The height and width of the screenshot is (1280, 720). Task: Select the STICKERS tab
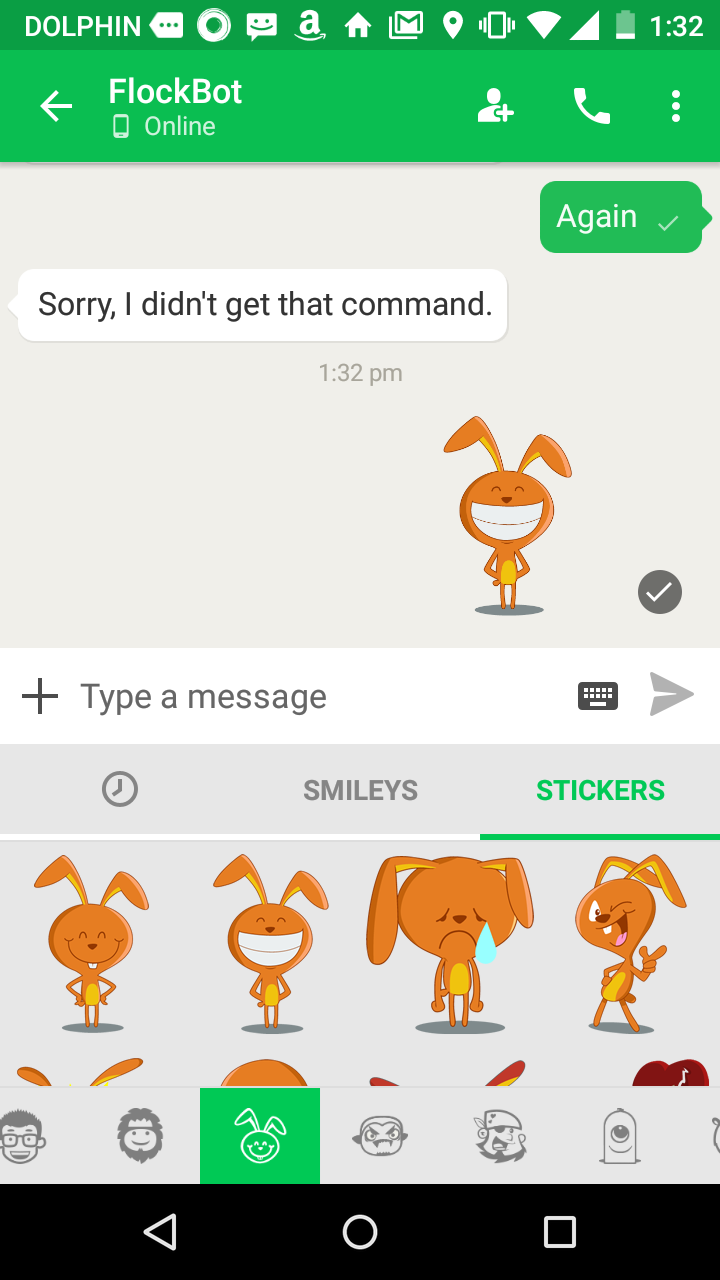600,790
